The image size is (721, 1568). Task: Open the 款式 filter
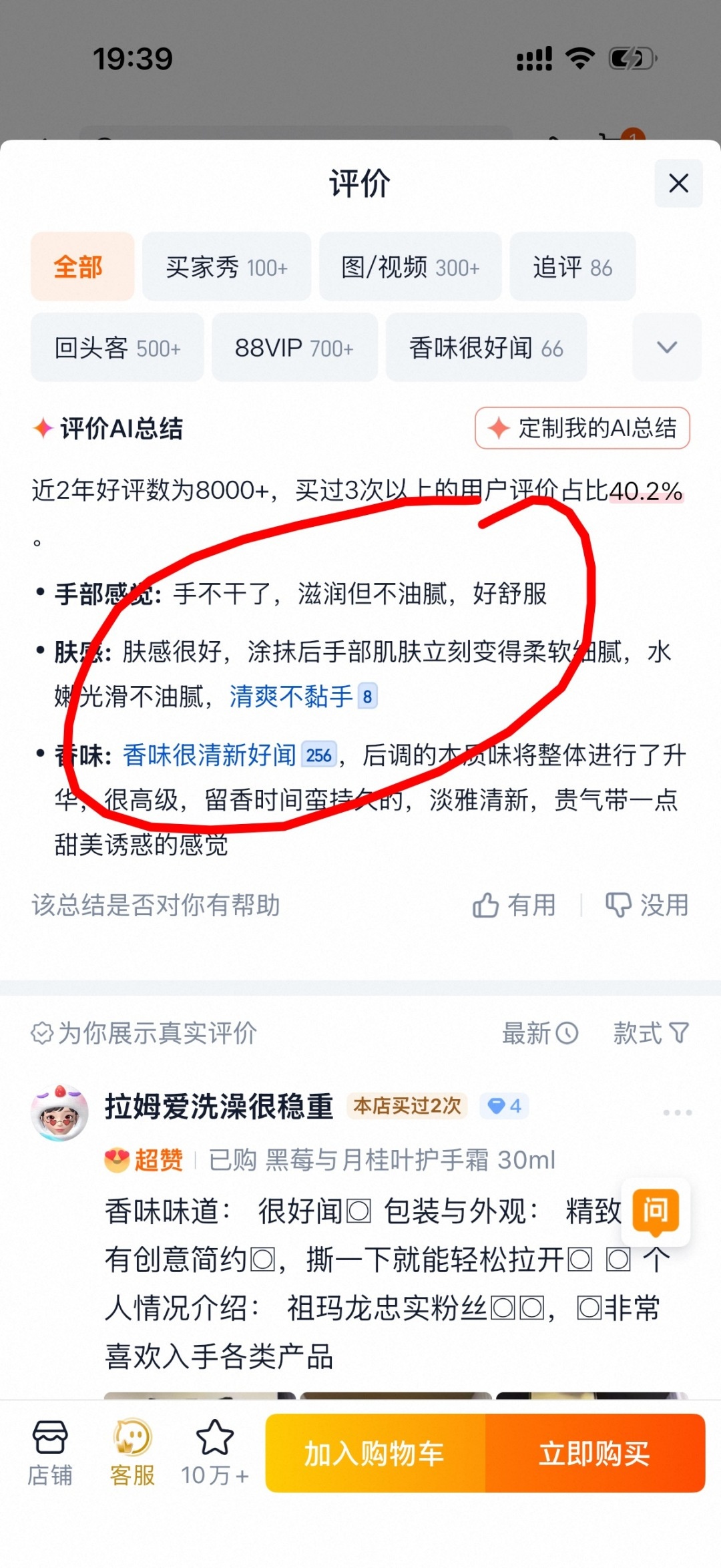coord(651,1033)
